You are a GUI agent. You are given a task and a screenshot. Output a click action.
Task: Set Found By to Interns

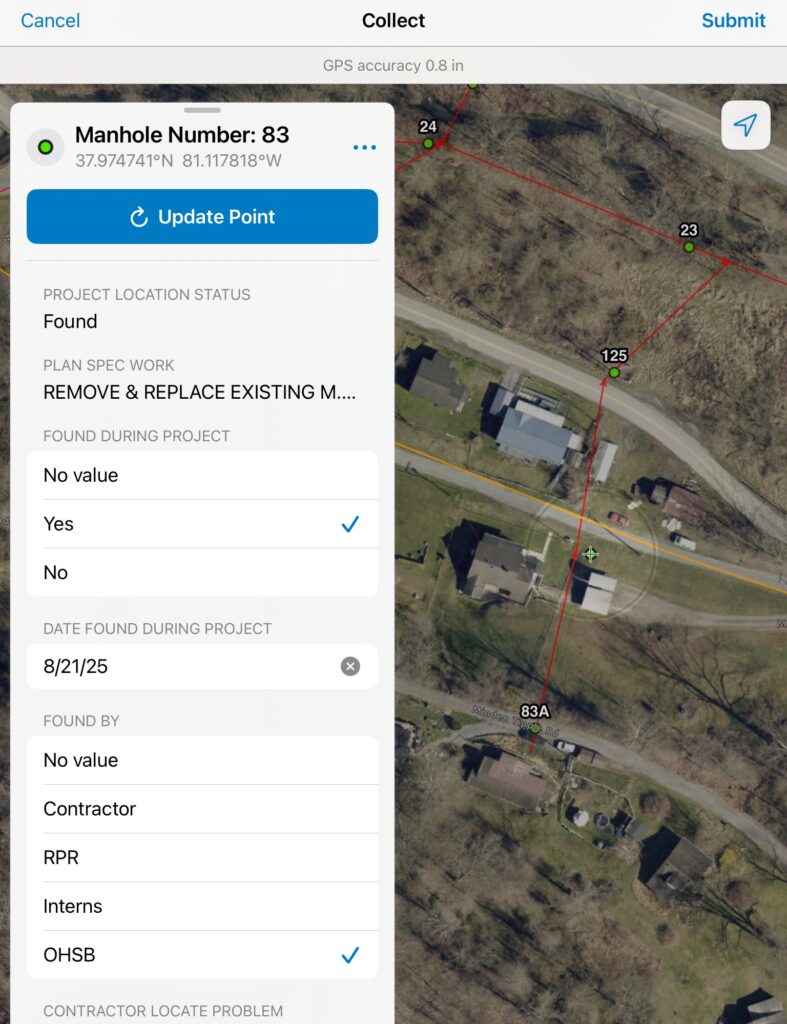[202, 906]
